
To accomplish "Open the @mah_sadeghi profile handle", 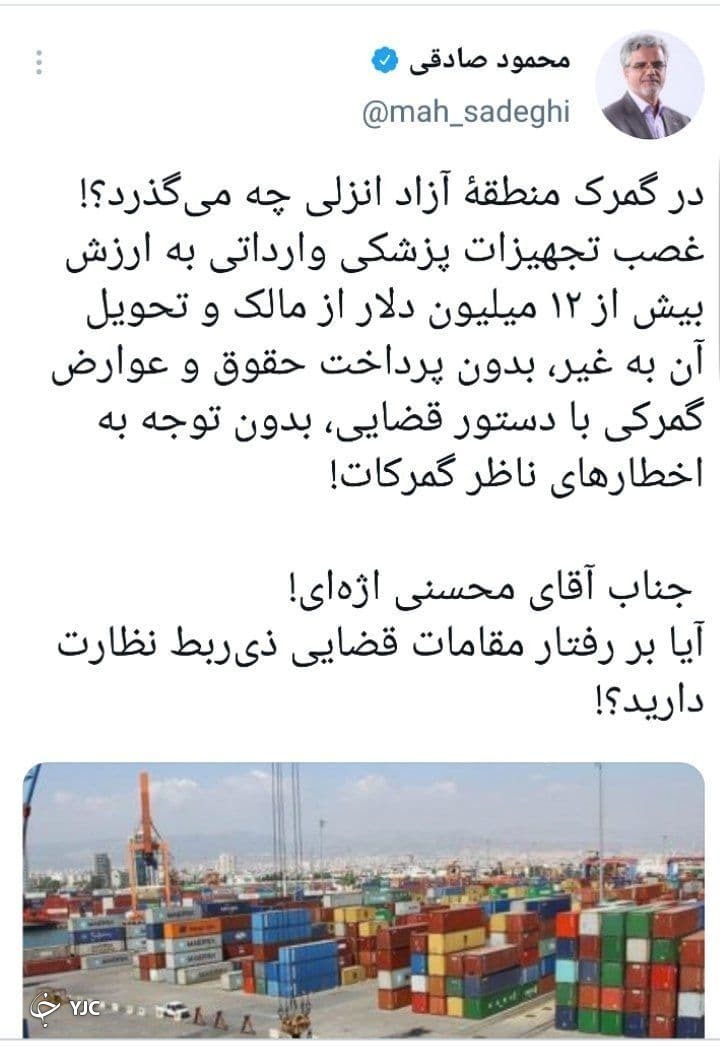I will click(x=466, y=112).
